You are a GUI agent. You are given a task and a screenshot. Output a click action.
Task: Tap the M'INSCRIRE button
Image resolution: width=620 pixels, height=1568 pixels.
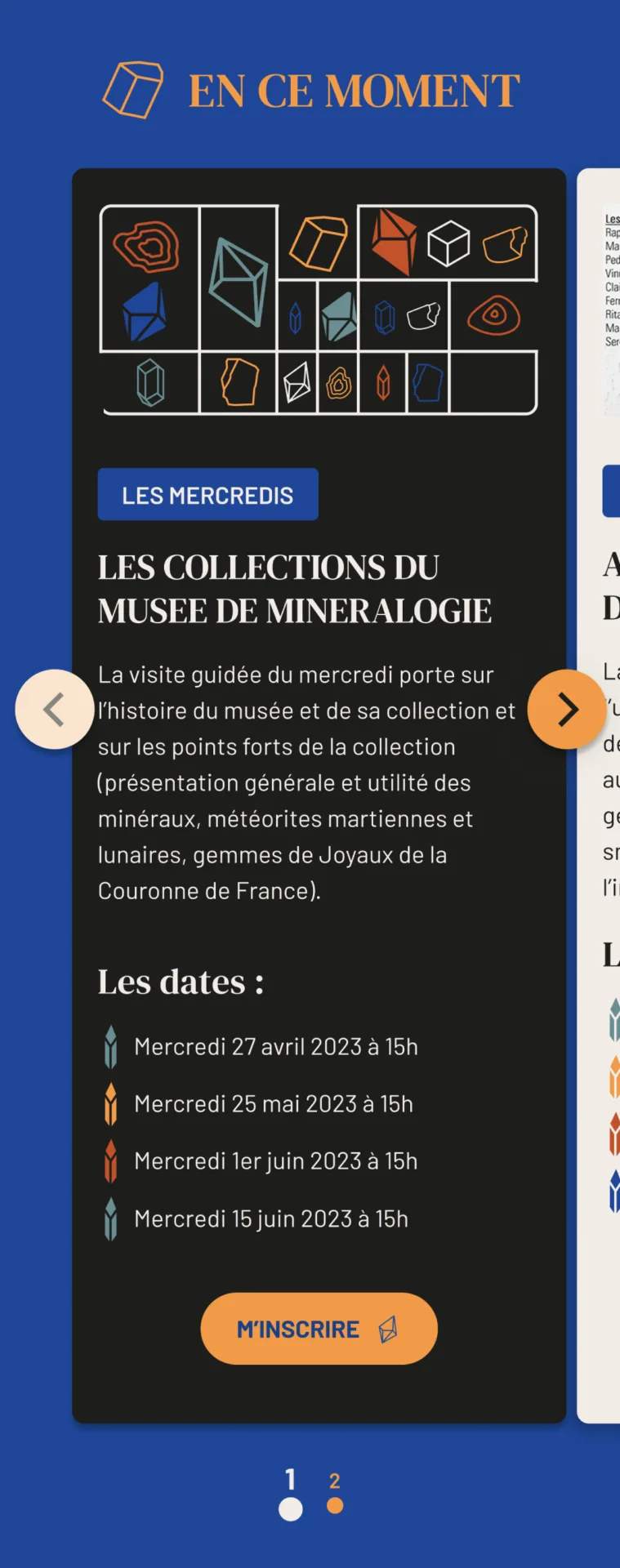(x=319, y=1329)
